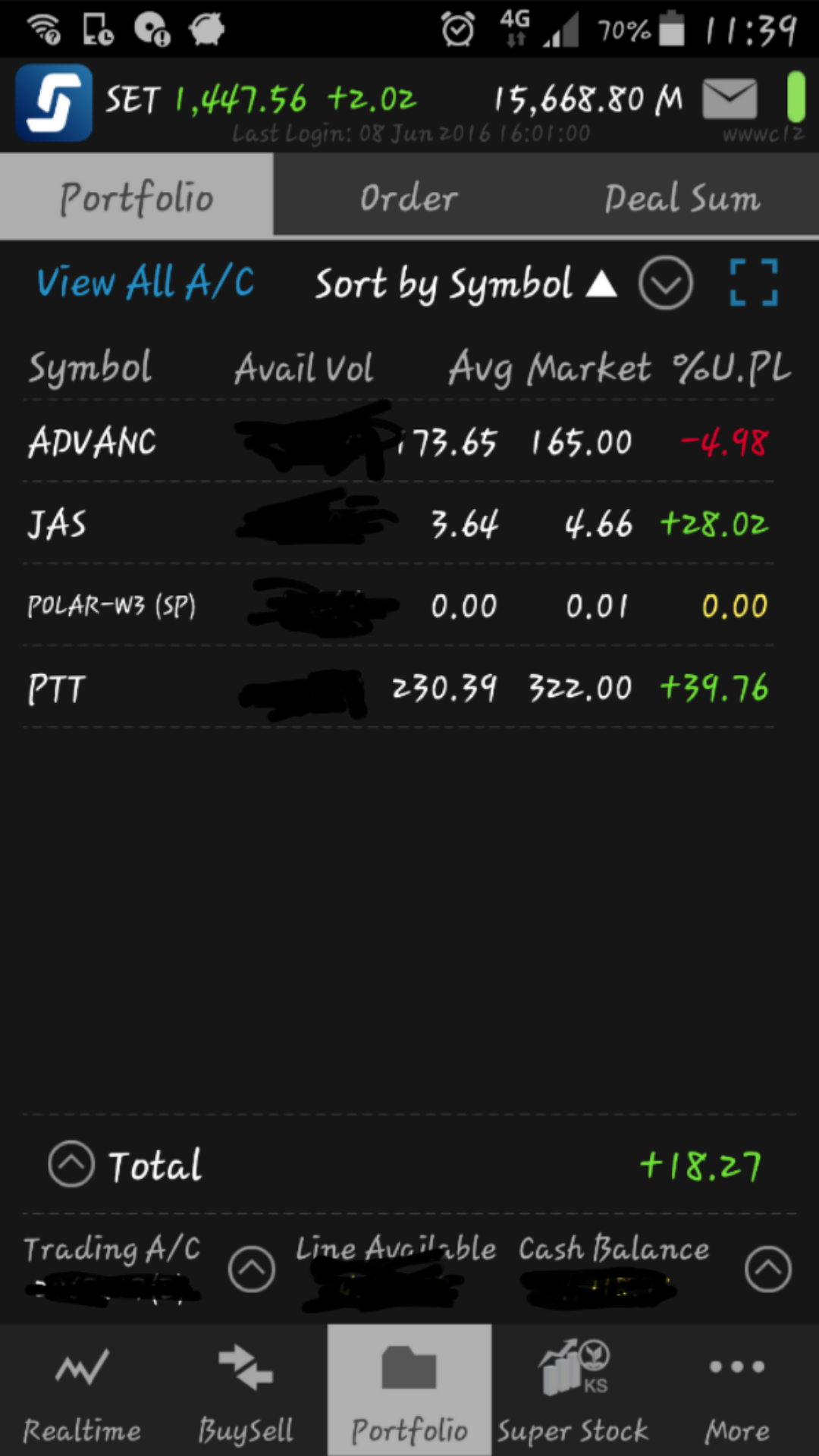Tap View All A/C link
Viewport: 819px width, 1456px height.
pyautogui.click(x=146, y=283)
